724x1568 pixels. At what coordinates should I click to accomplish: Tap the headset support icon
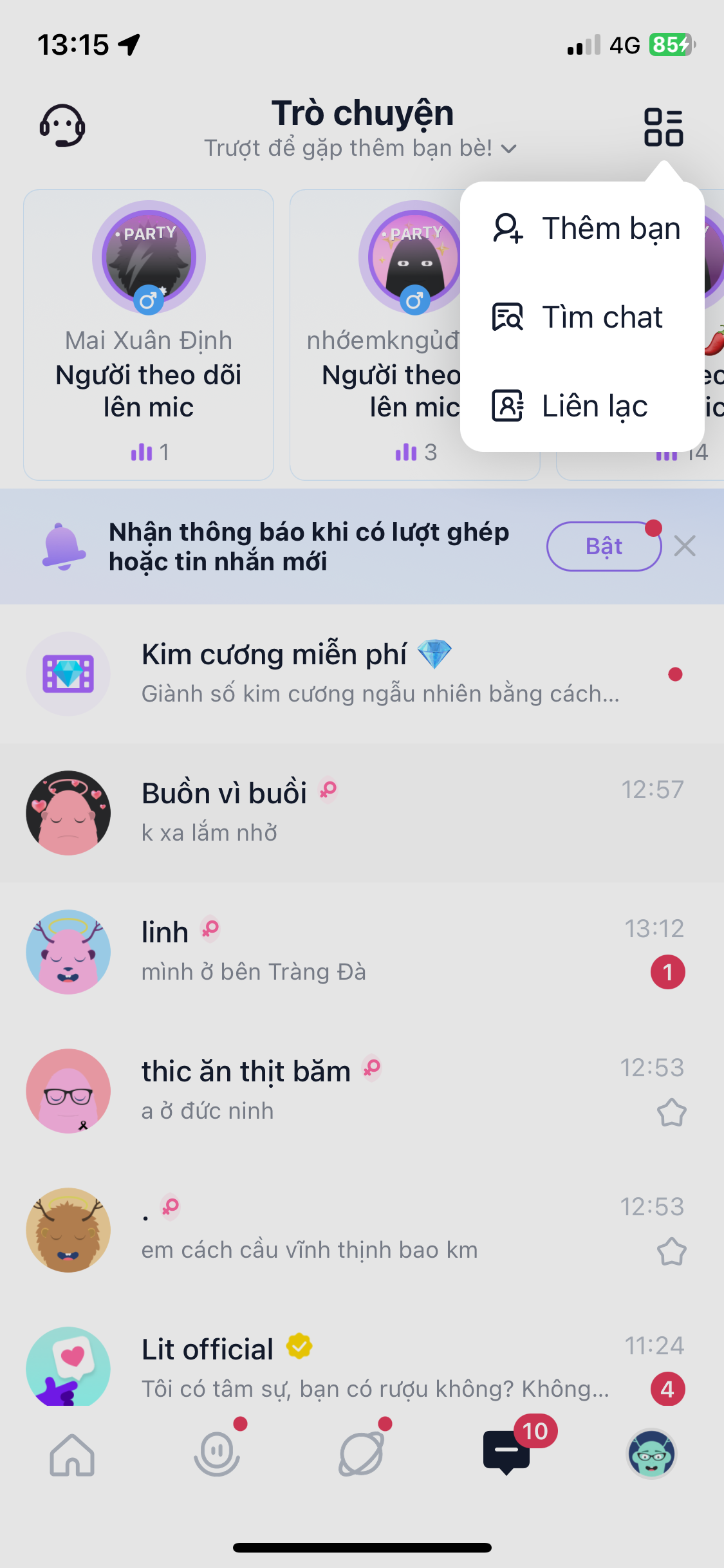click(x=62, y=126)
